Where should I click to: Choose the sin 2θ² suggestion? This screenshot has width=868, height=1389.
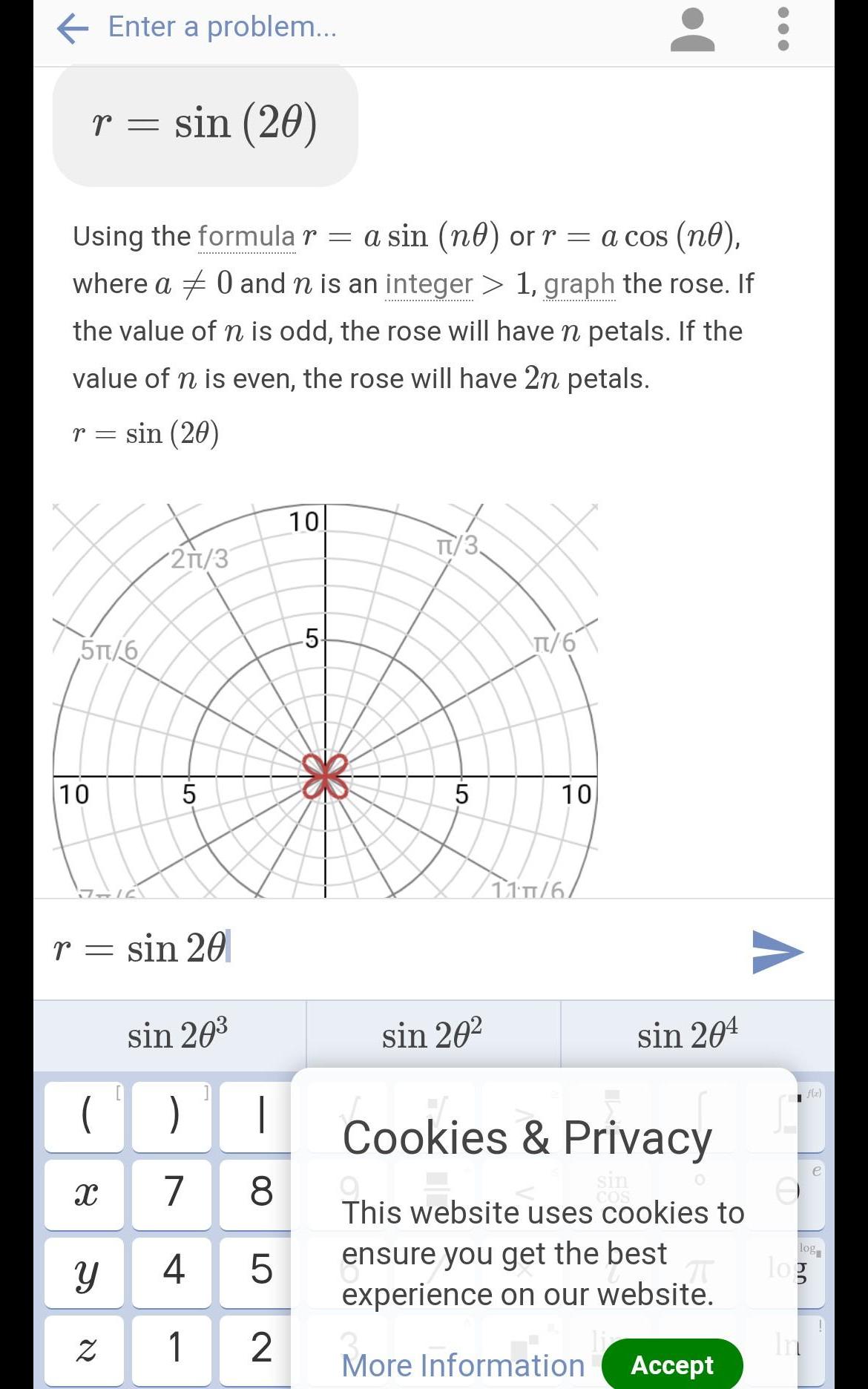click(x=432, y=1035)
